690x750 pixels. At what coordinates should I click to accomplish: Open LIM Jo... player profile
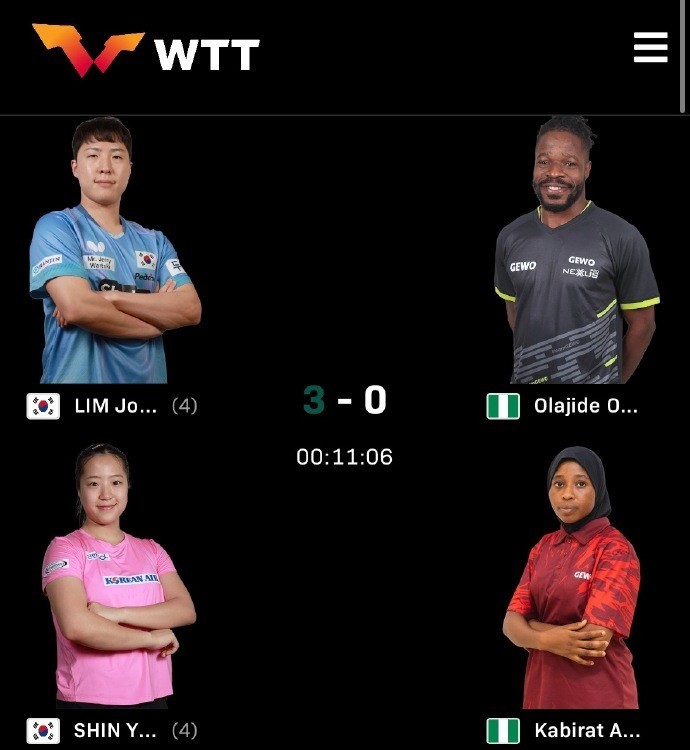click(x=115, y=406)
